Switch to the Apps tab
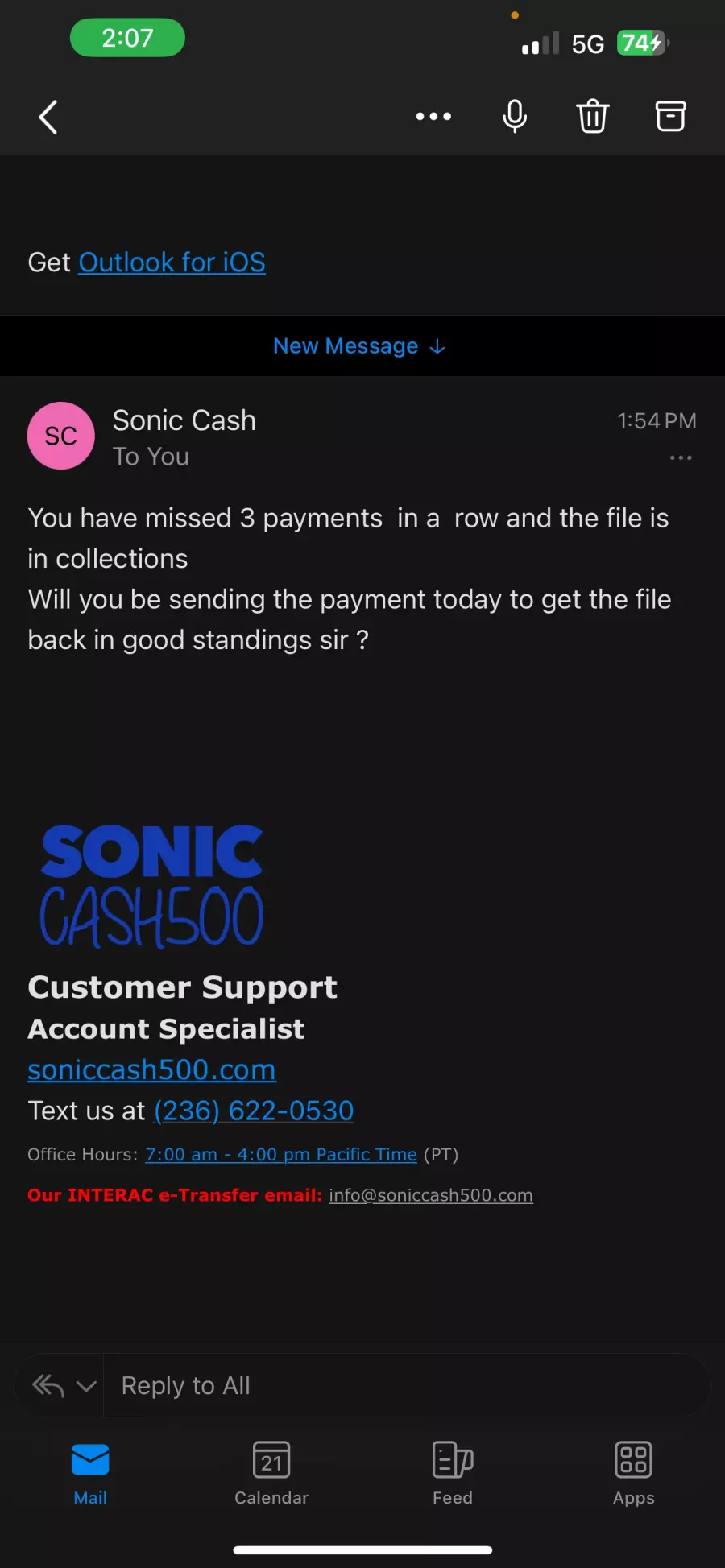The height and width of the screenshot is (1568, 725). [634, 1474]
